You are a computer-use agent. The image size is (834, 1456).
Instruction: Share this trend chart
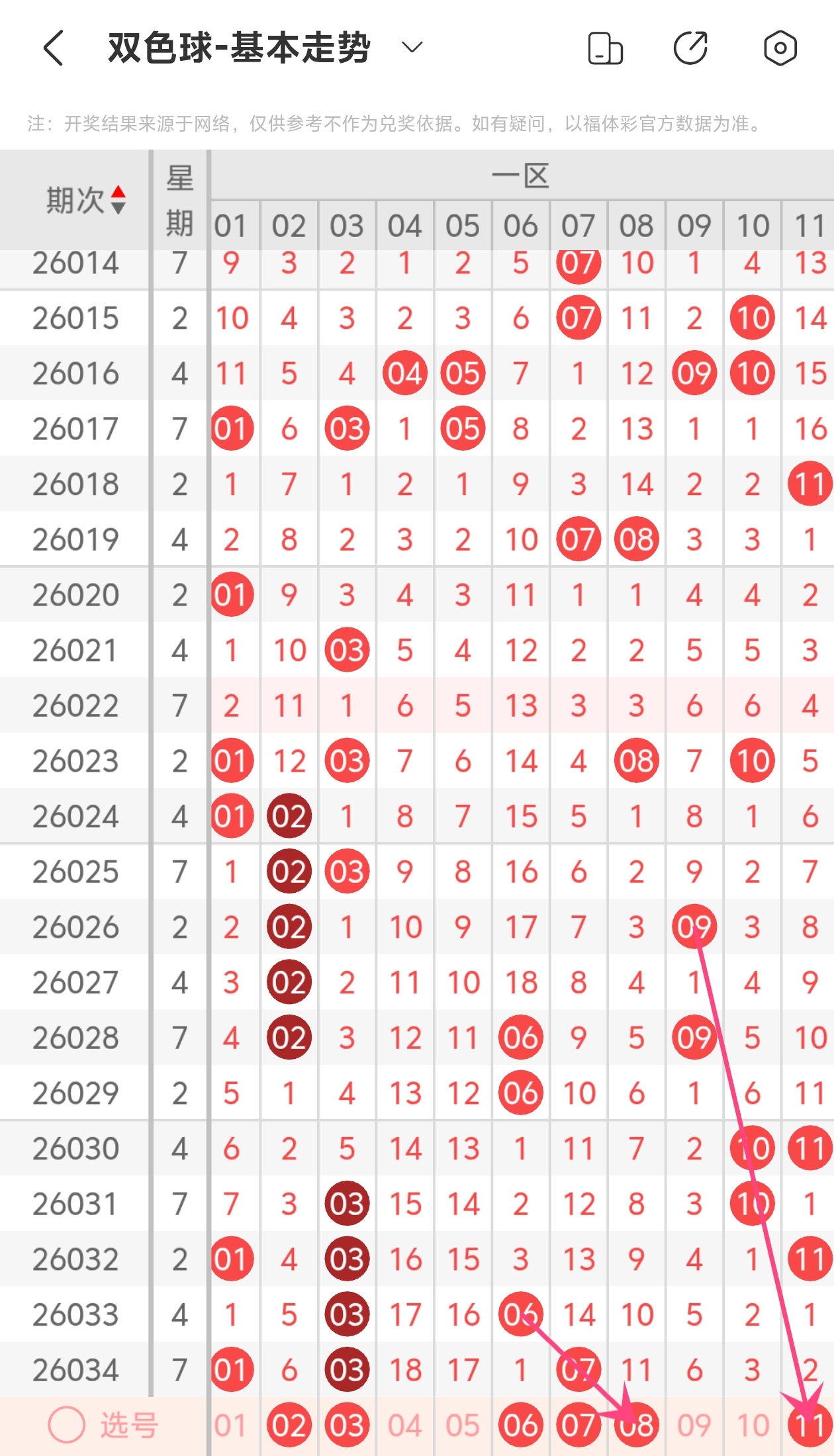coord(690,48)
